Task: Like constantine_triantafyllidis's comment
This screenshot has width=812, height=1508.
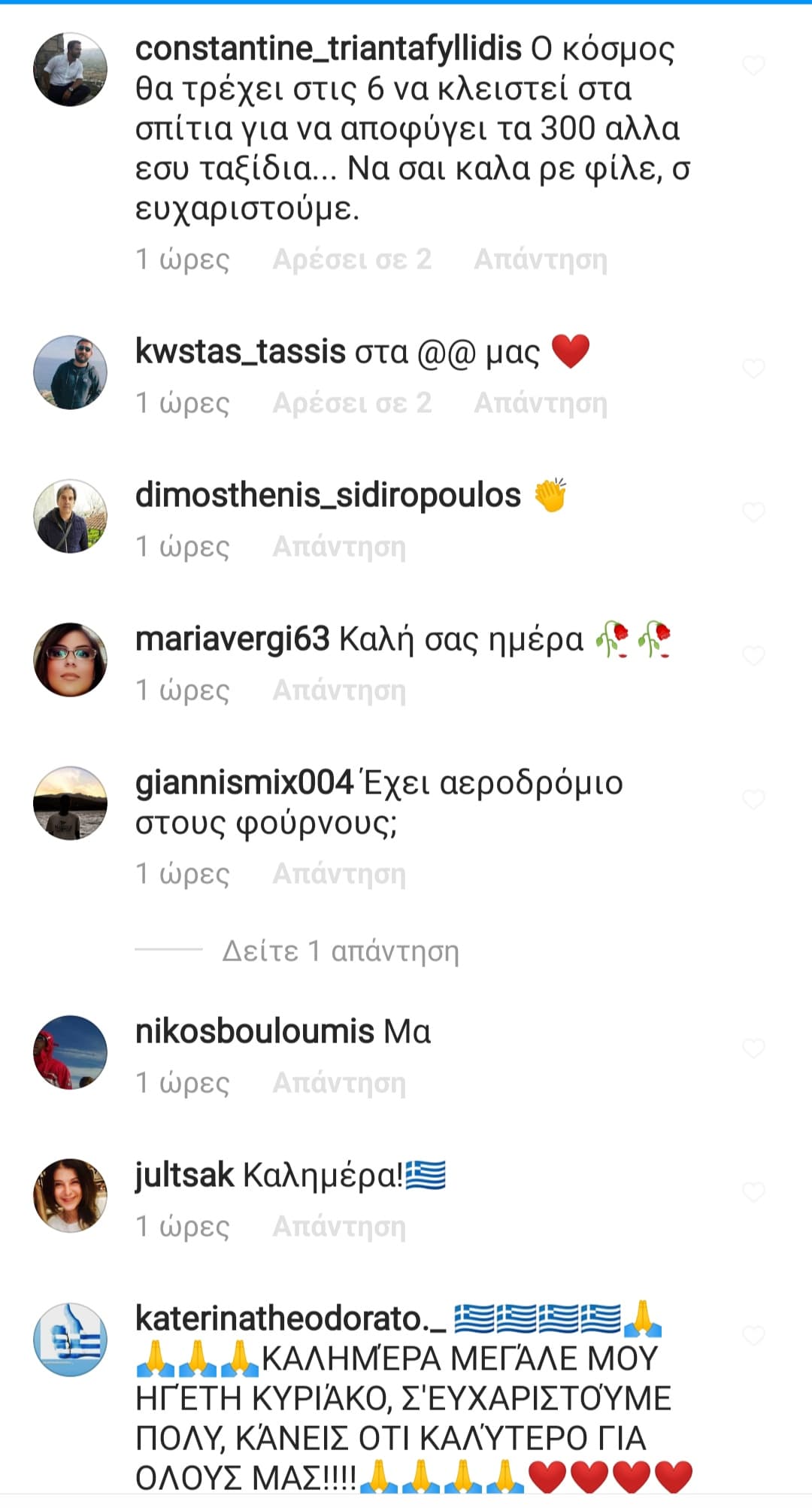Action: pyautogui.click(x=753, y=66)
